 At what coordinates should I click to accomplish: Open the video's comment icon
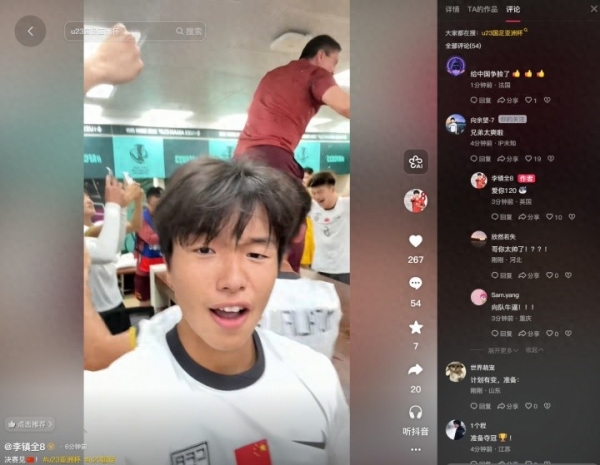coord(416,283)
